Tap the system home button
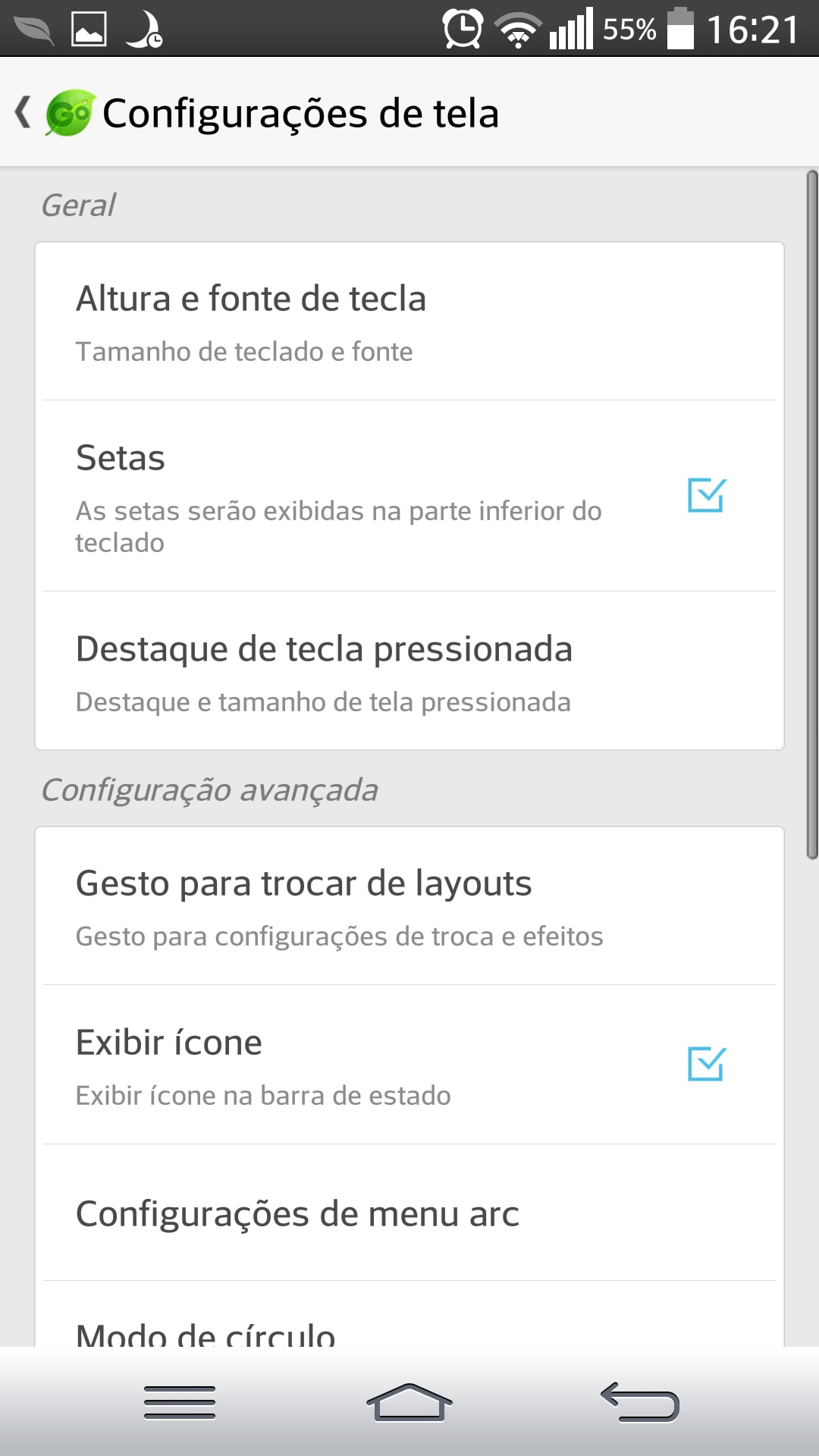 click(x=409, y=1402)
